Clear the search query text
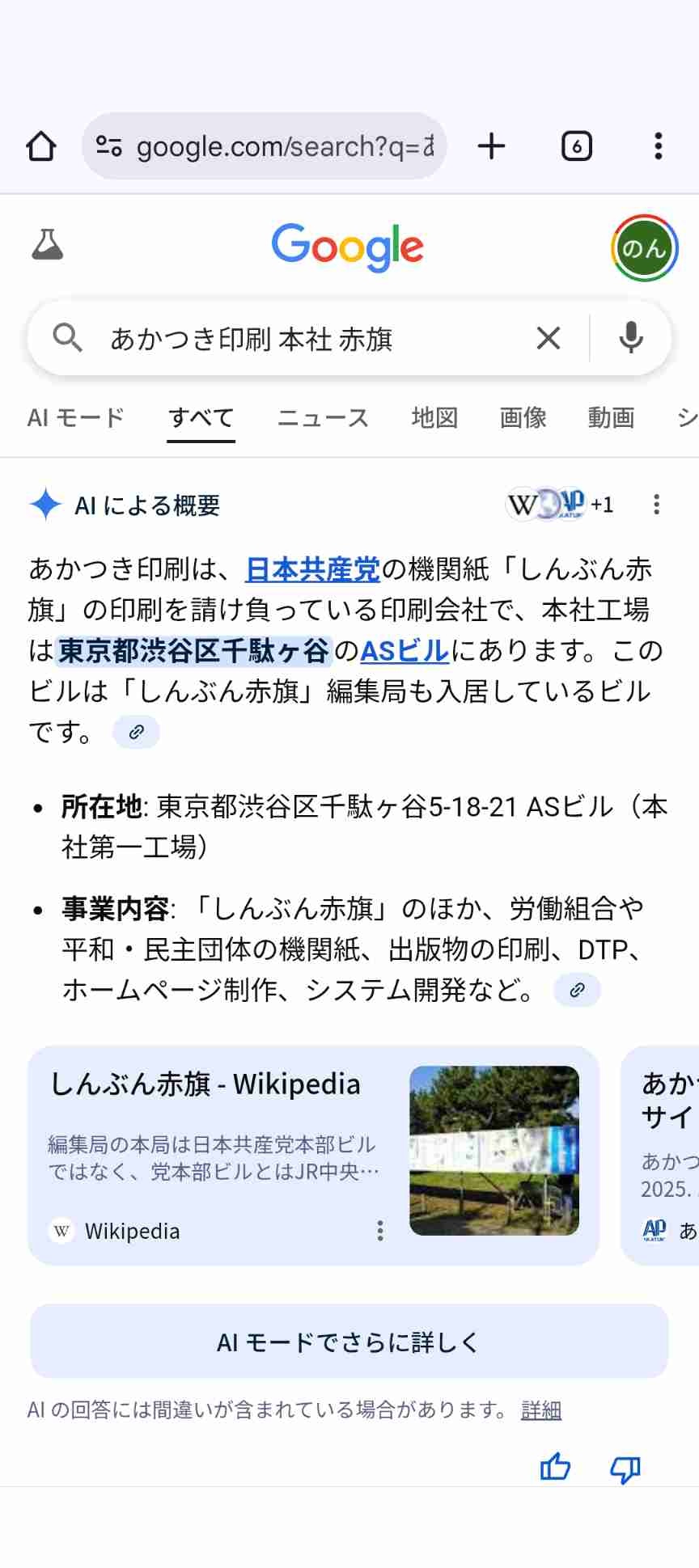This screenshot has height=1568, width=699. tap(549, 338)
